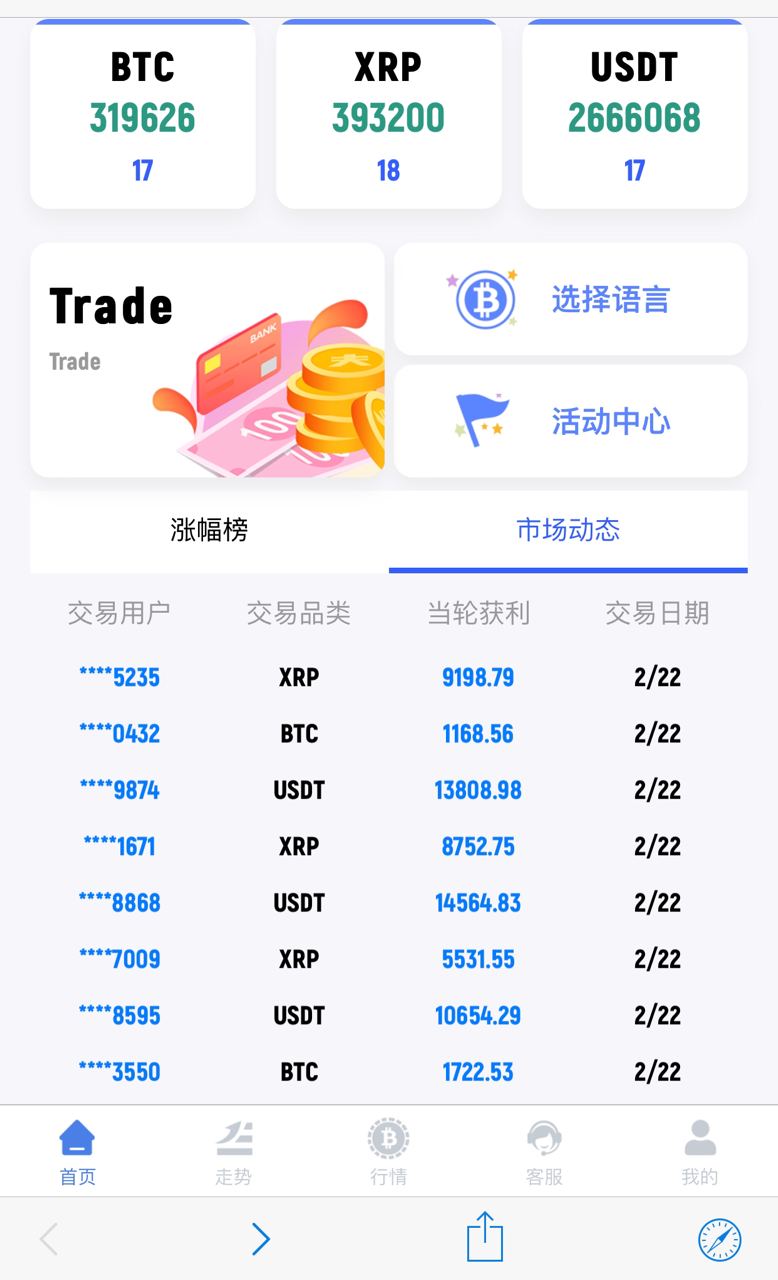Open the BTC card
The width and height of the screenshot is (778, 1280).
[x=143, y=114]
